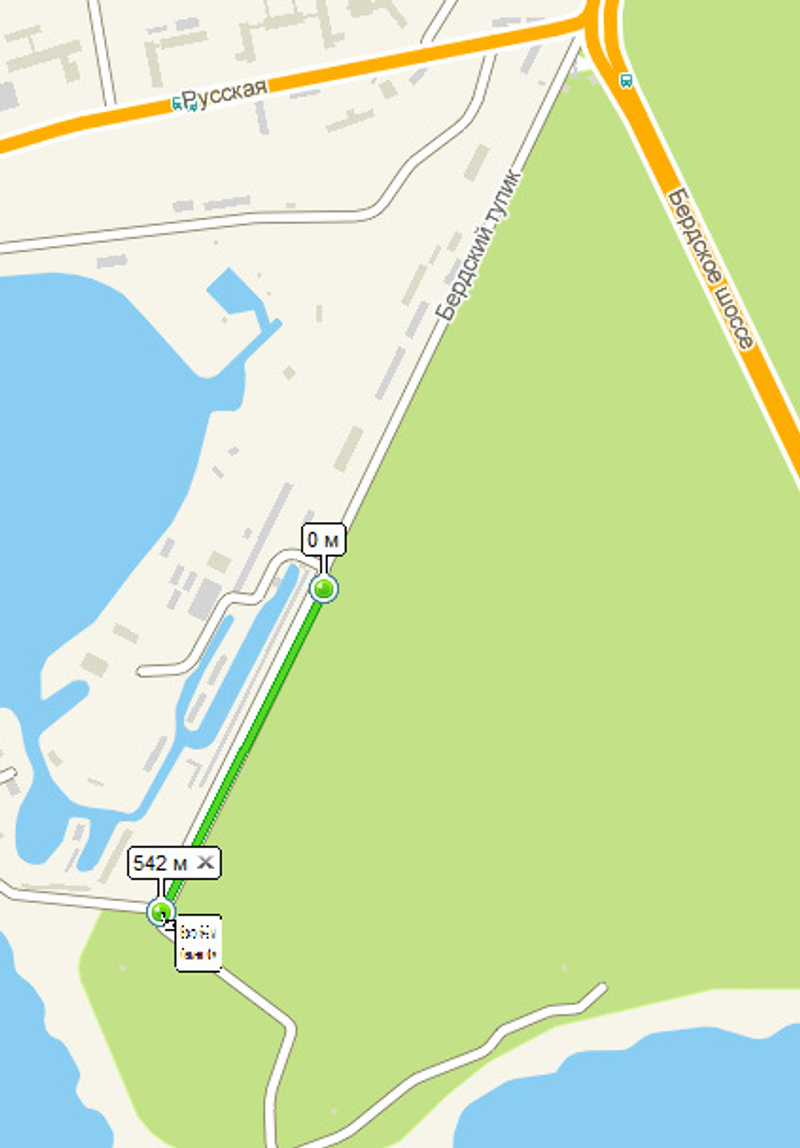Screen dimensions: 800x1148
Task: Open the bus stop on Бердское шоссе
Action: click(626, 81)
